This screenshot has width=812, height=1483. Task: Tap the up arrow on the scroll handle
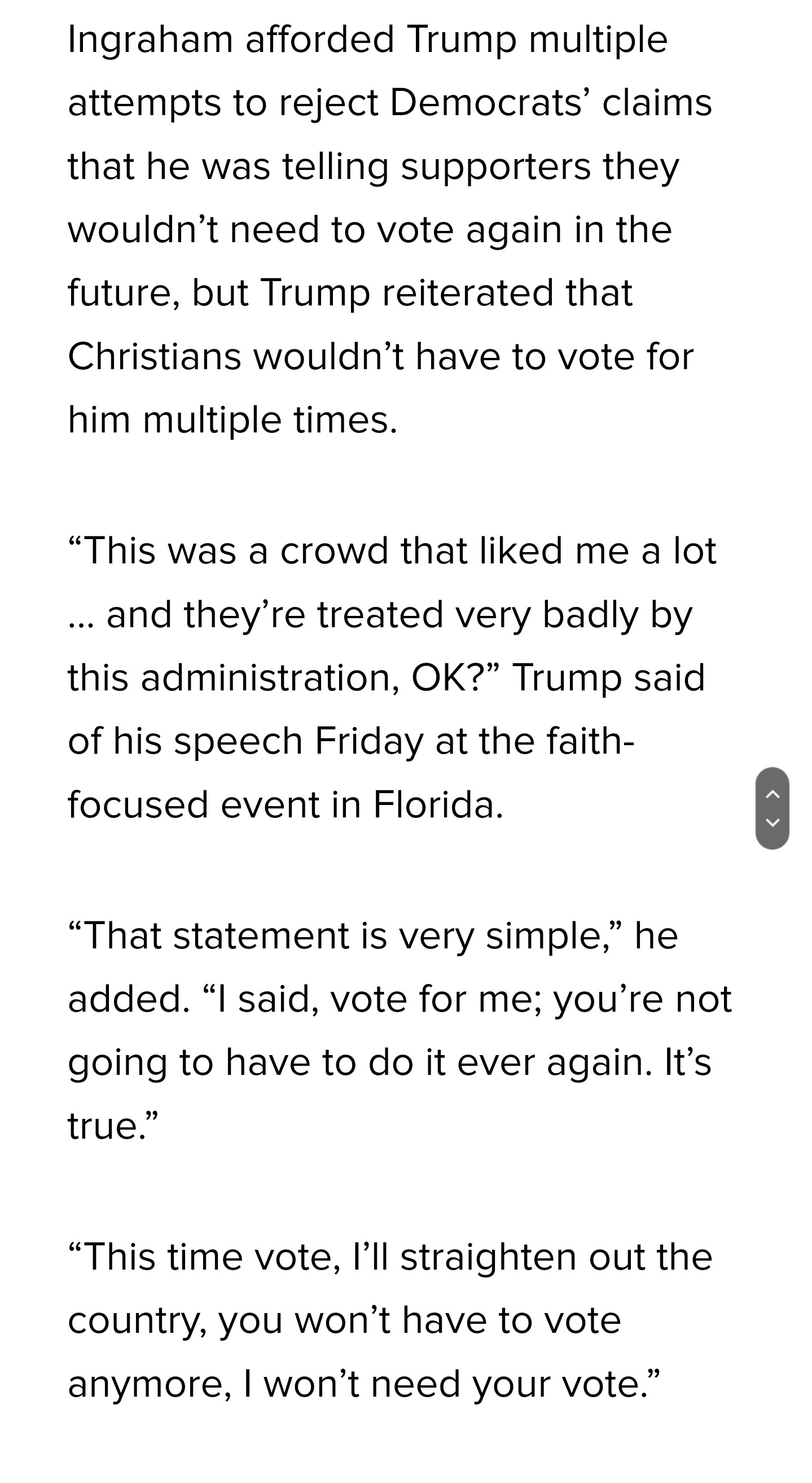coord(773,794)
